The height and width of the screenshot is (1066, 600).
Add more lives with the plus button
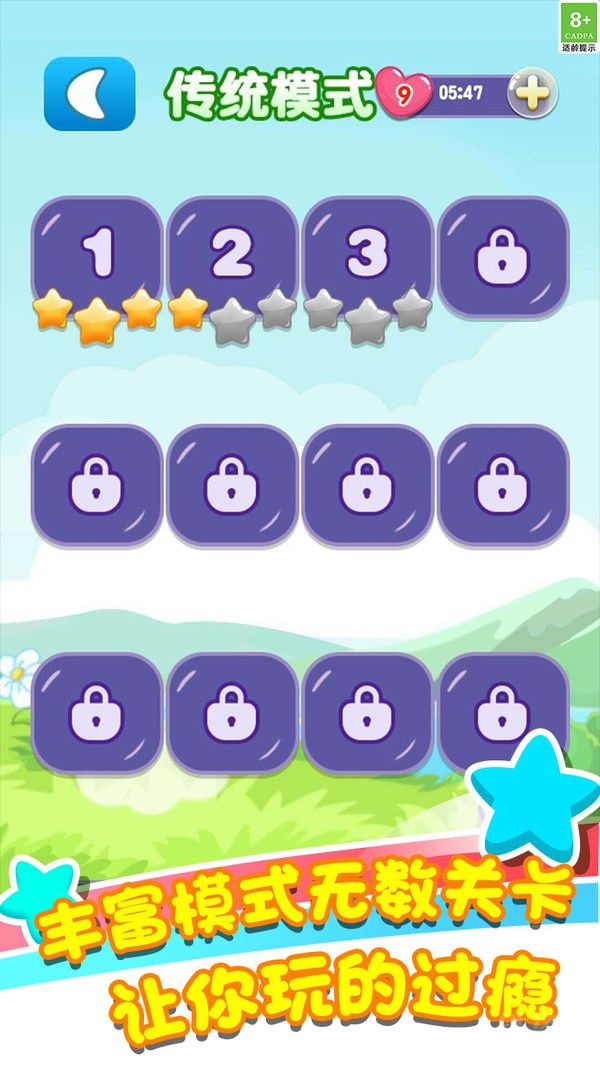[533, 93]
